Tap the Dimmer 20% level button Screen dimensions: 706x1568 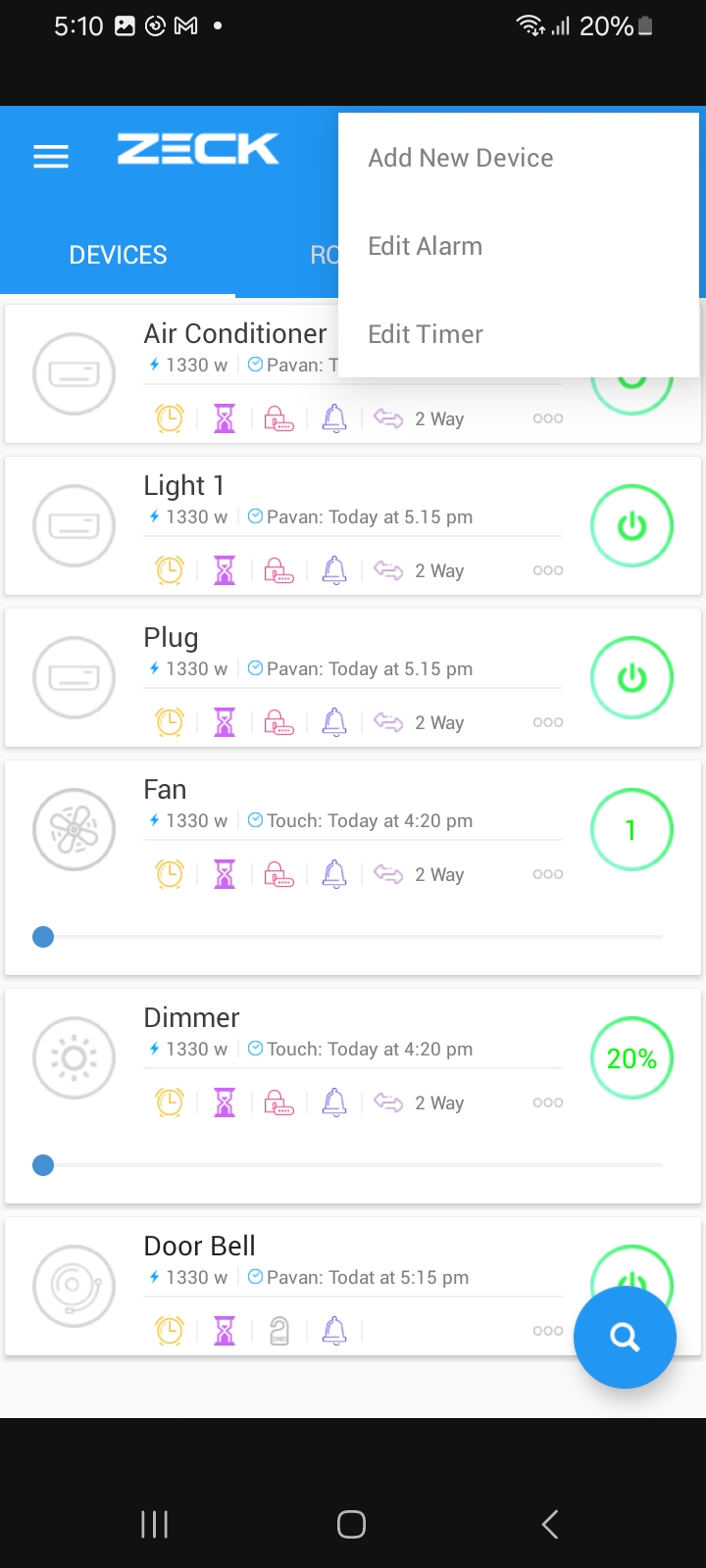(x=631, y=1058)
